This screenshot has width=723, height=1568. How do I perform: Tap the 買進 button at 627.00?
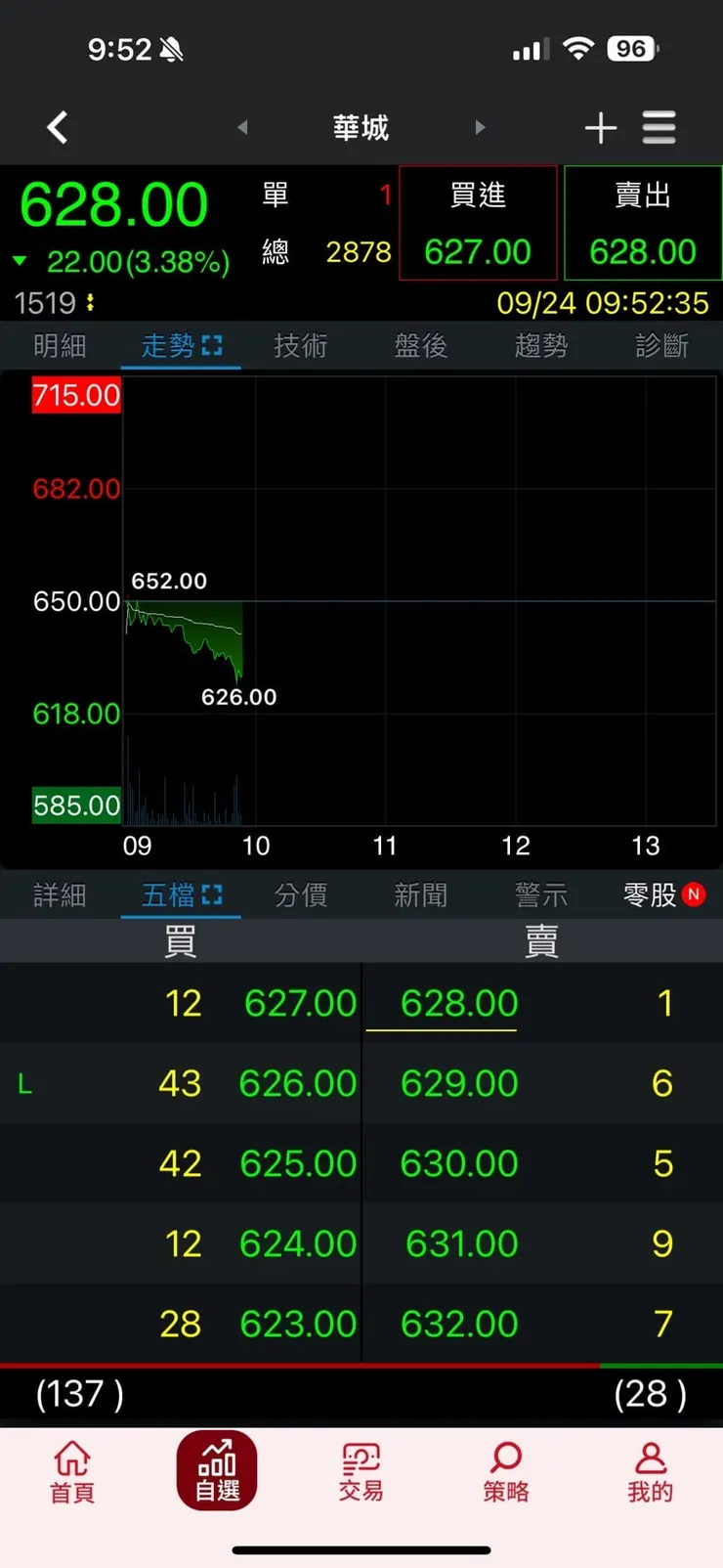(x=478, y=224)
